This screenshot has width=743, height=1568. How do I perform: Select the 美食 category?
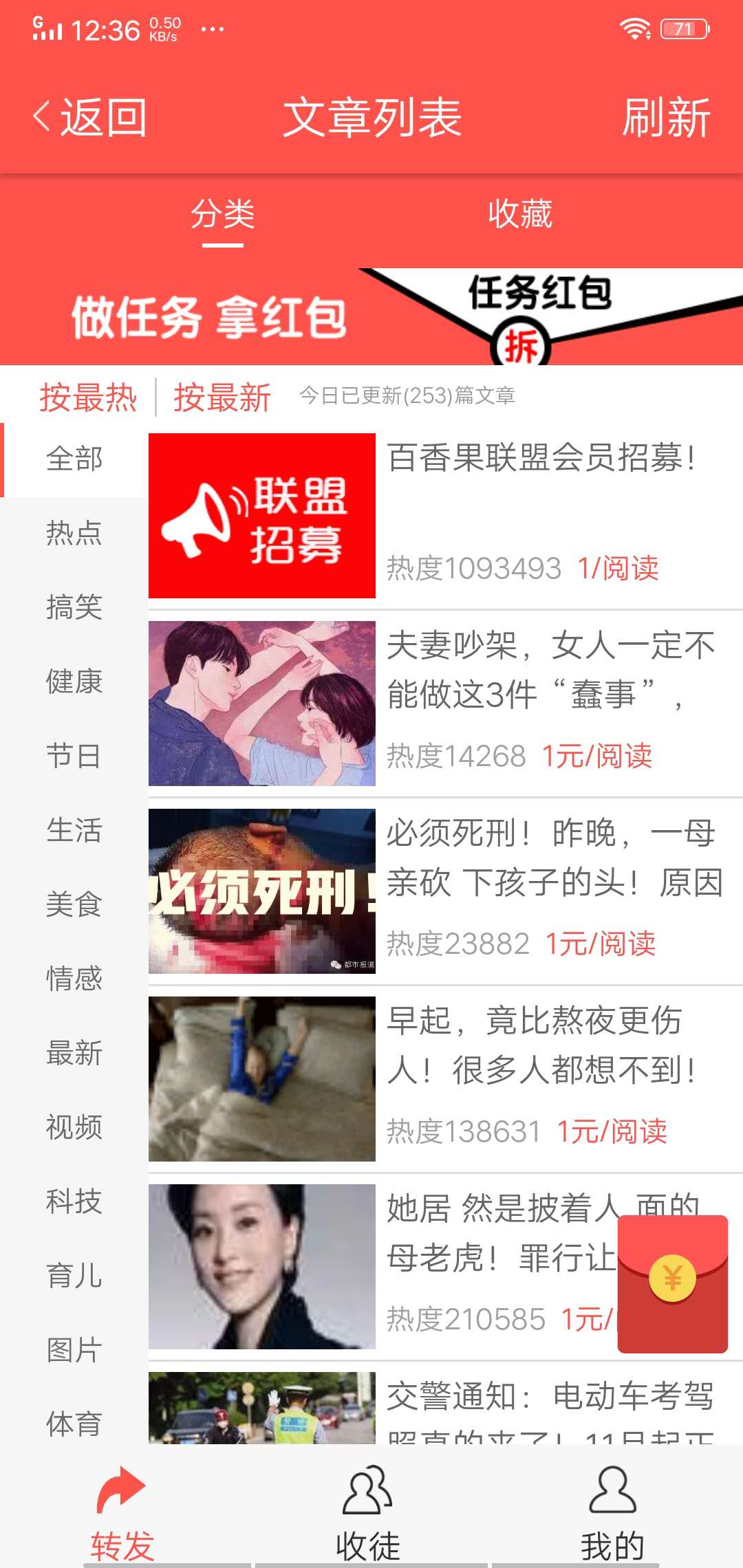[74, 904]
